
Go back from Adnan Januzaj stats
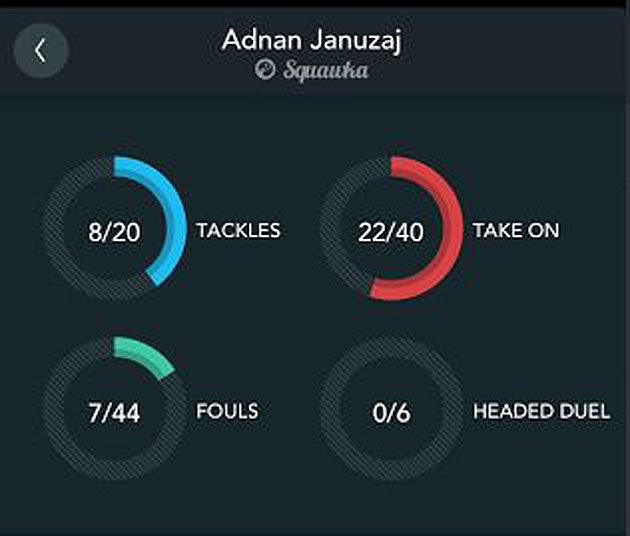point(41,51)
